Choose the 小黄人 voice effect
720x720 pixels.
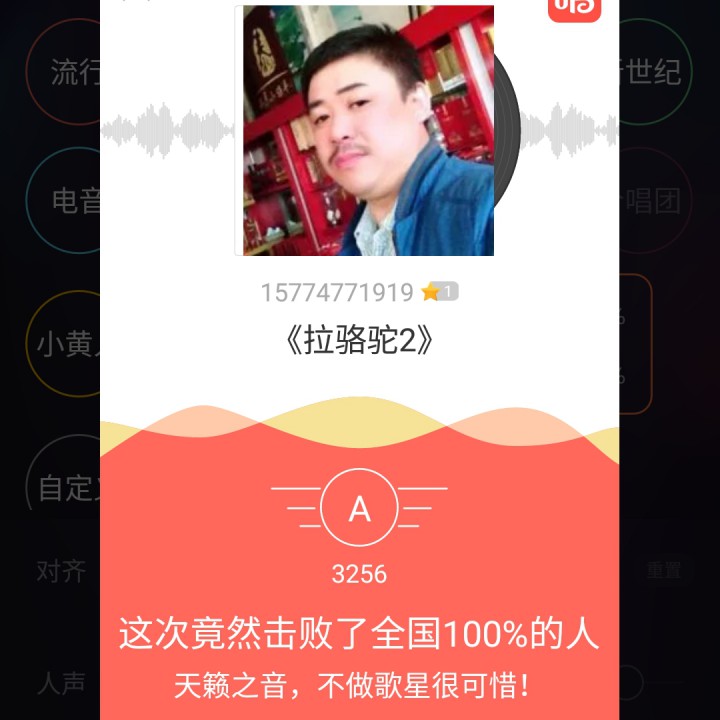(62, 345)
